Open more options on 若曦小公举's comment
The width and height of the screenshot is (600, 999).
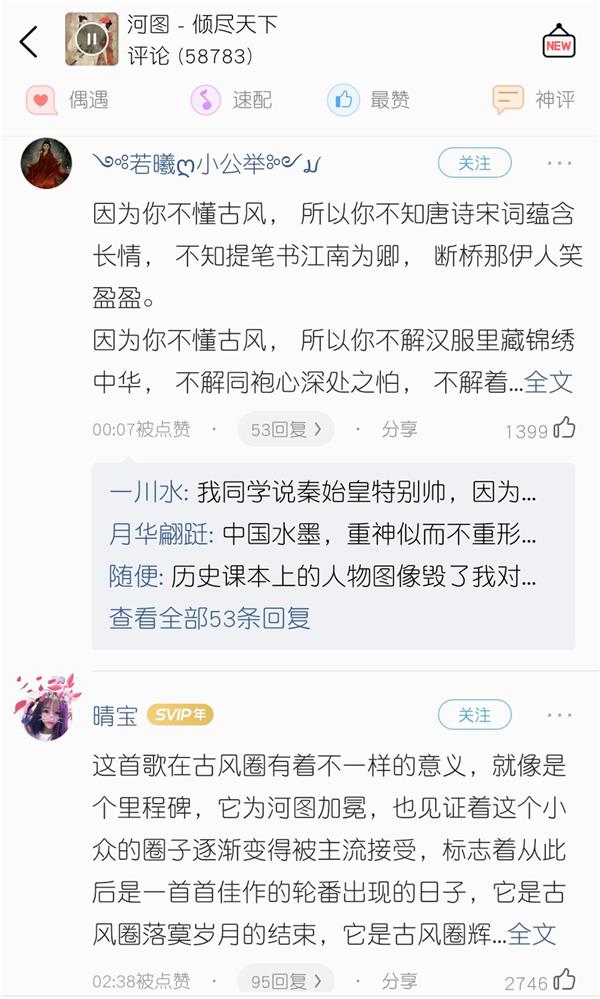click(x=559, y=163)
